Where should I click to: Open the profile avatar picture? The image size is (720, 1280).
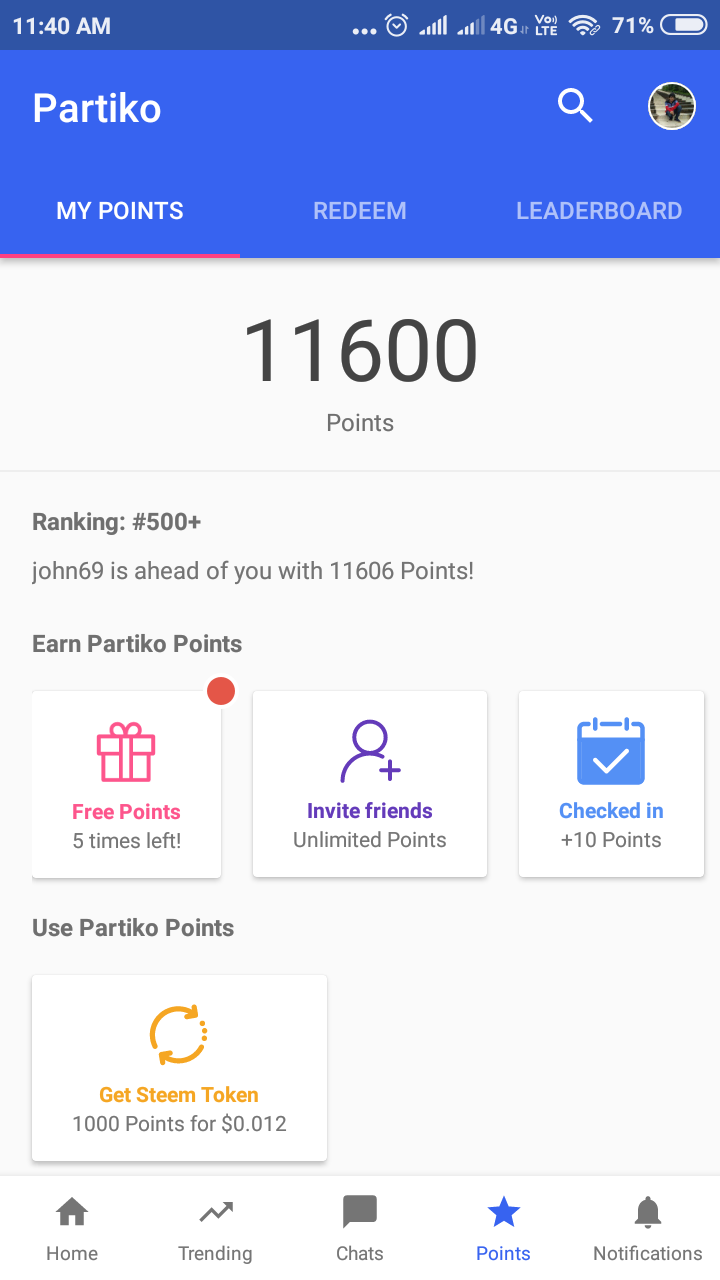coord(672,106)
